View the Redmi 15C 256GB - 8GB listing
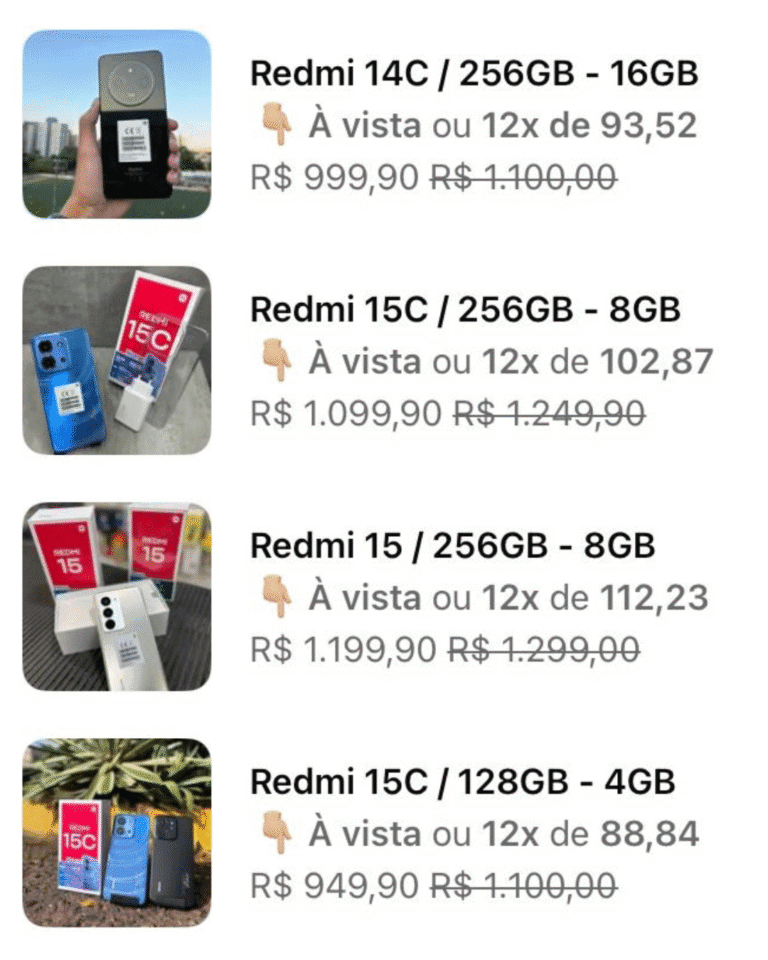 [465, 310]
